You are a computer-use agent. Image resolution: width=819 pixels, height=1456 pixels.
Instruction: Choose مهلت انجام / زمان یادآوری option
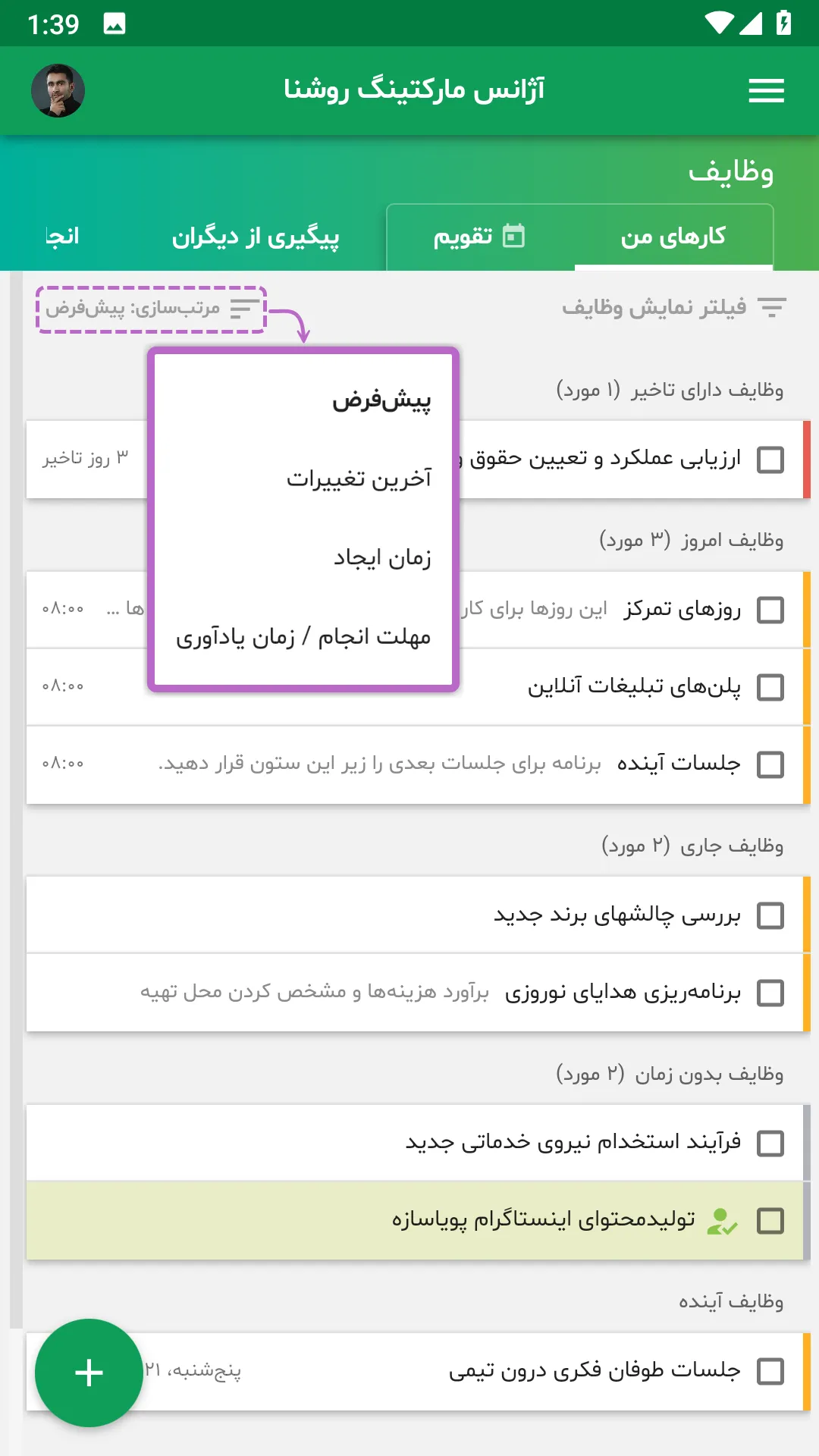click(303, 637)
